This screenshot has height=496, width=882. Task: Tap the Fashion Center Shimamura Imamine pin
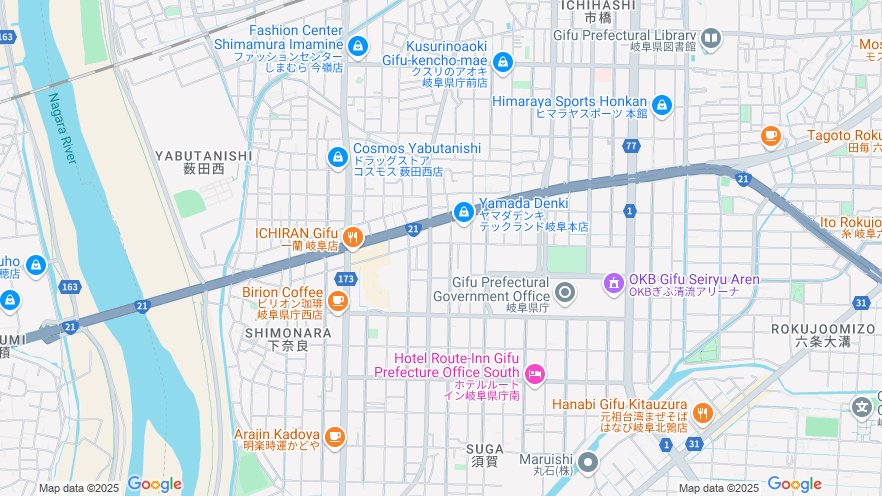(358, 46)
